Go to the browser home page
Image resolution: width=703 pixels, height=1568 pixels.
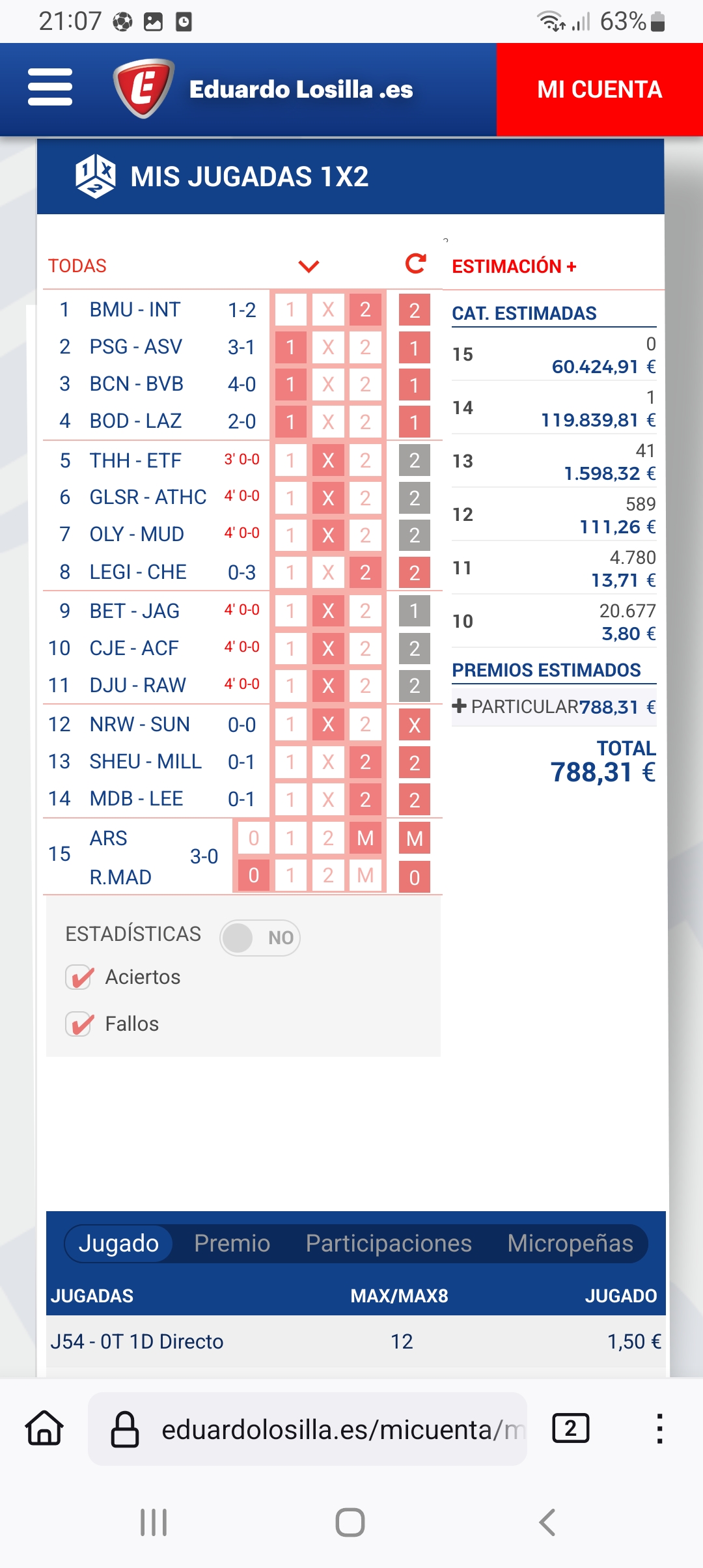pyautogui.click(x=44, y=1429)
